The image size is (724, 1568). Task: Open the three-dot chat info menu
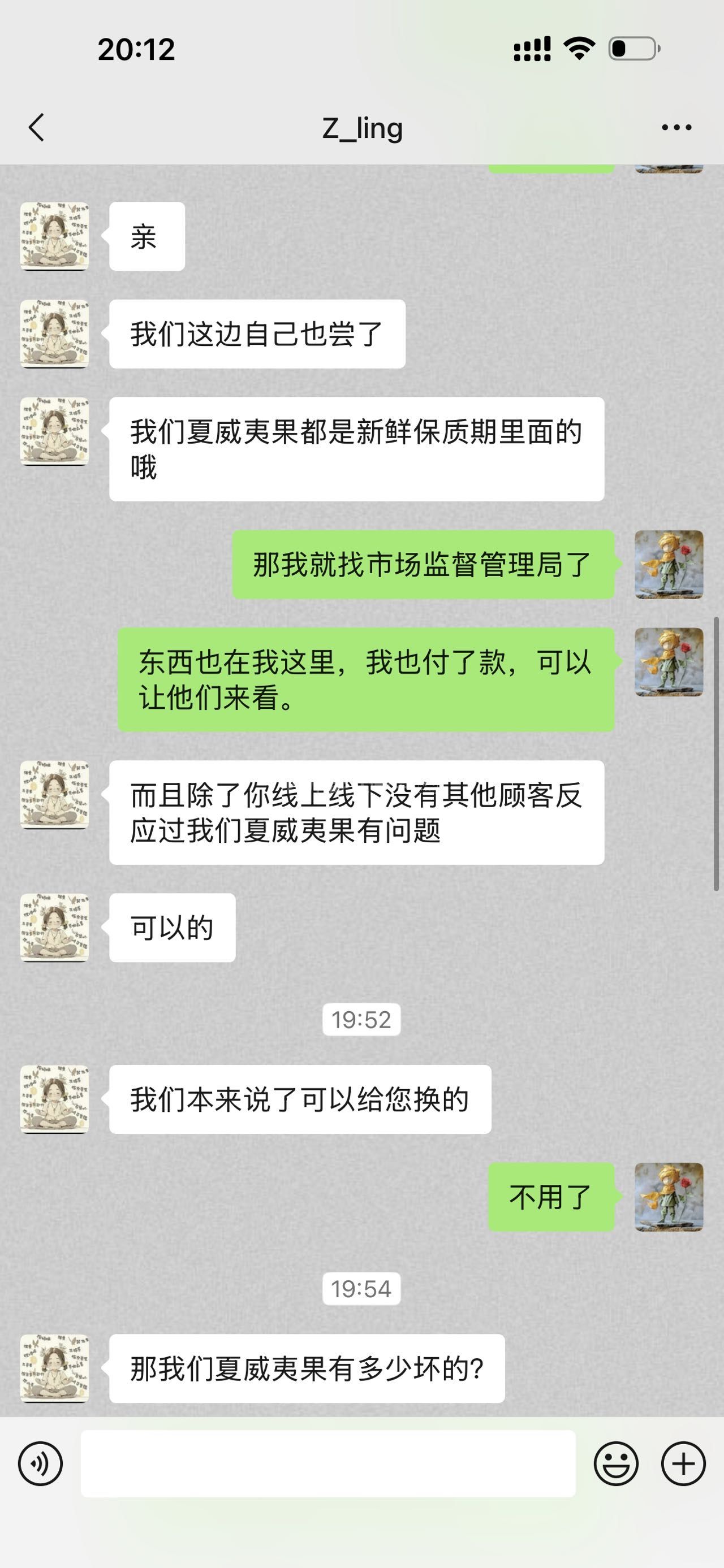tap(676, 127)
